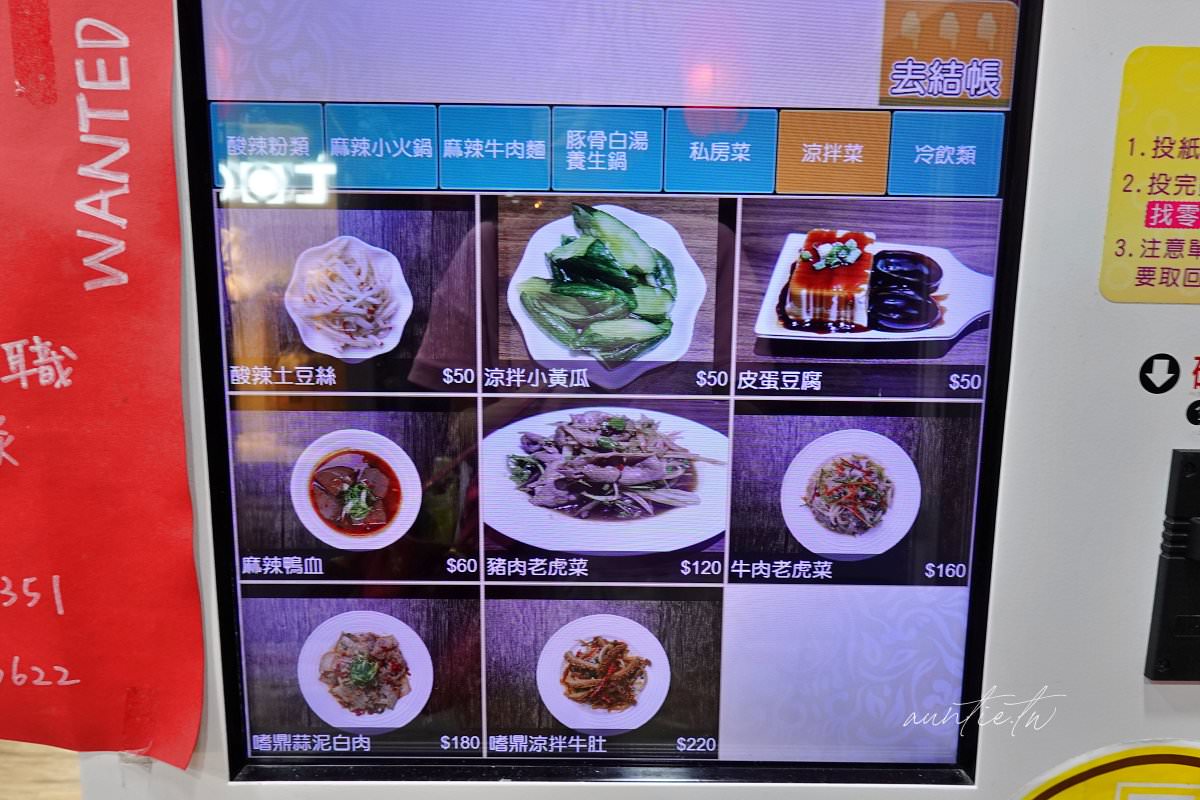Pick the 麻辣鴨血 dish

pyautogui.click(x=355, y=490)
